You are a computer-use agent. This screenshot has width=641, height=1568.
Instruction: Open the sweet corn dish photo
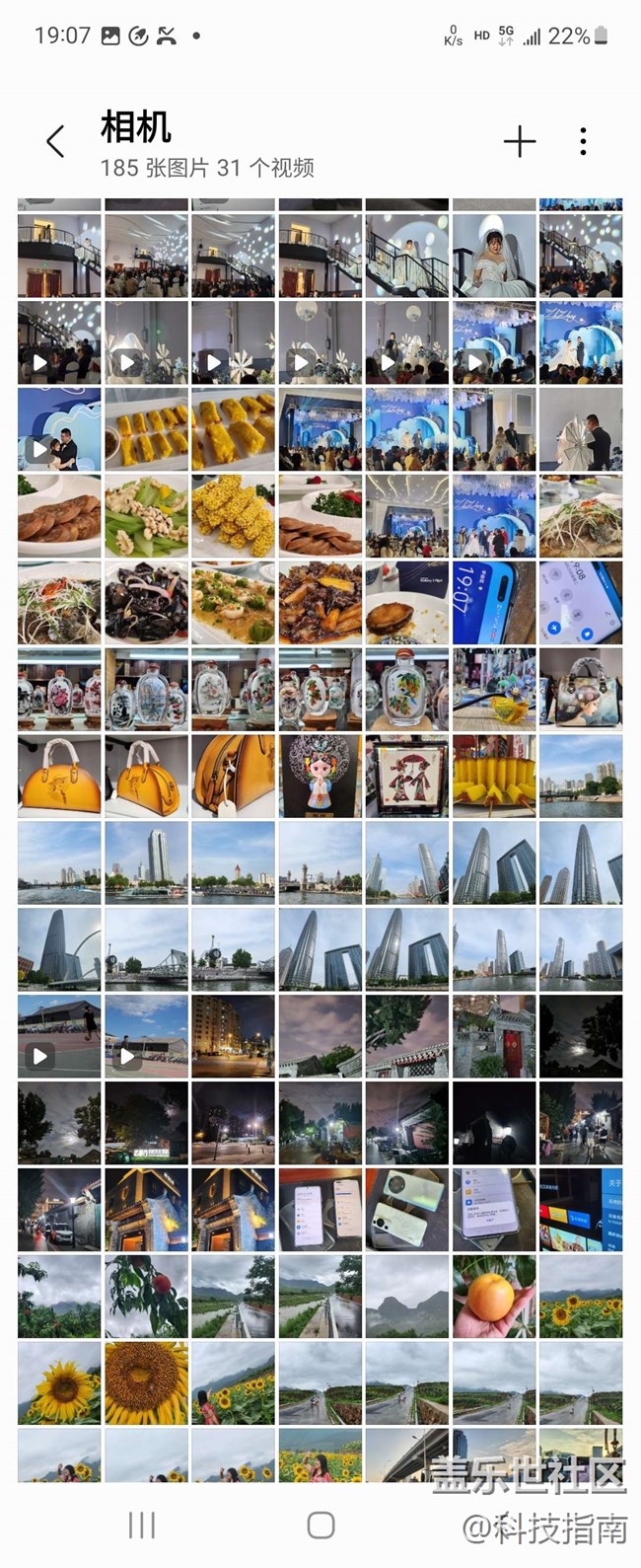point(233,516)
